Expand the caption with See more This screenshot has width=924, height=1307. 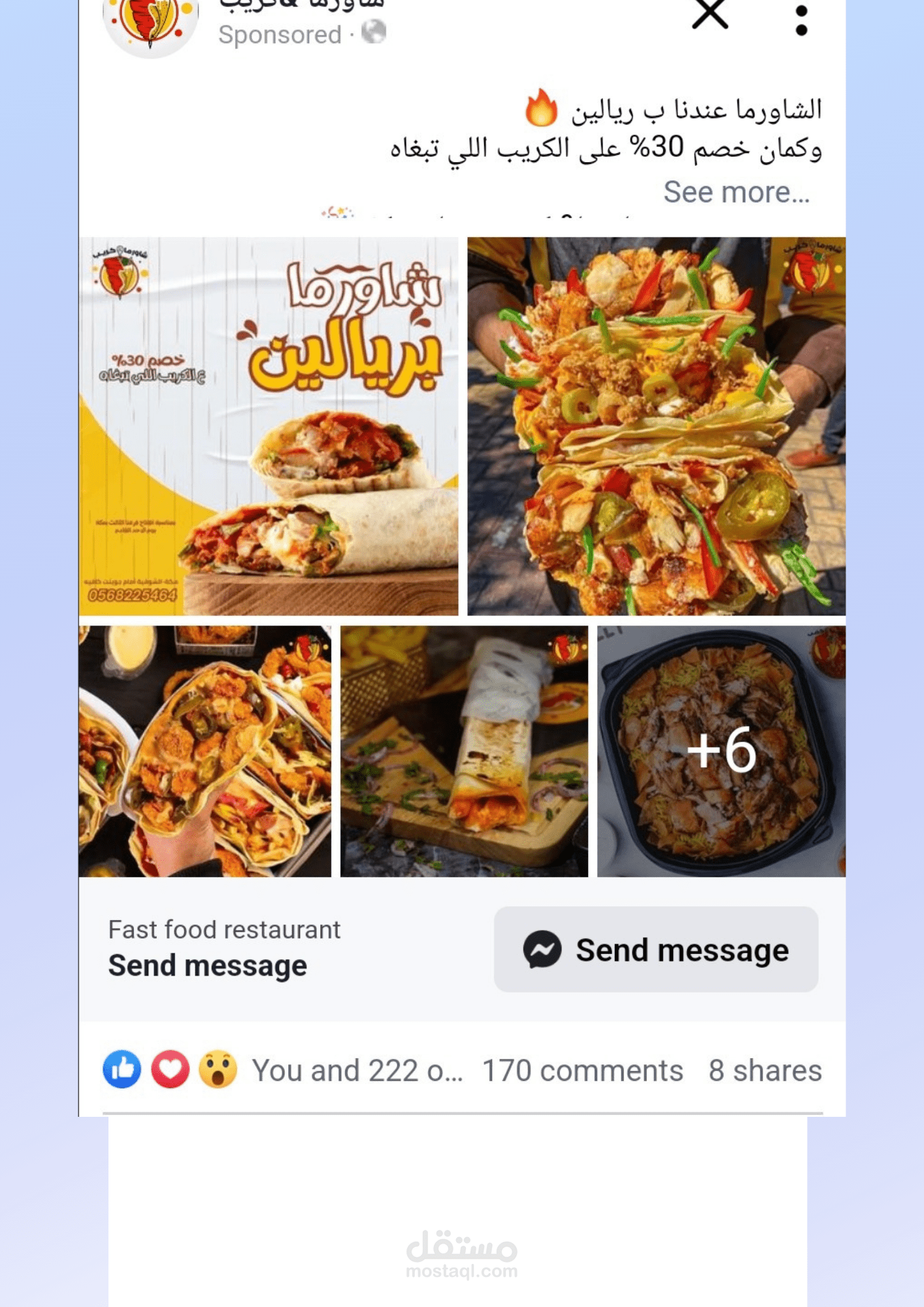point(736,192)
